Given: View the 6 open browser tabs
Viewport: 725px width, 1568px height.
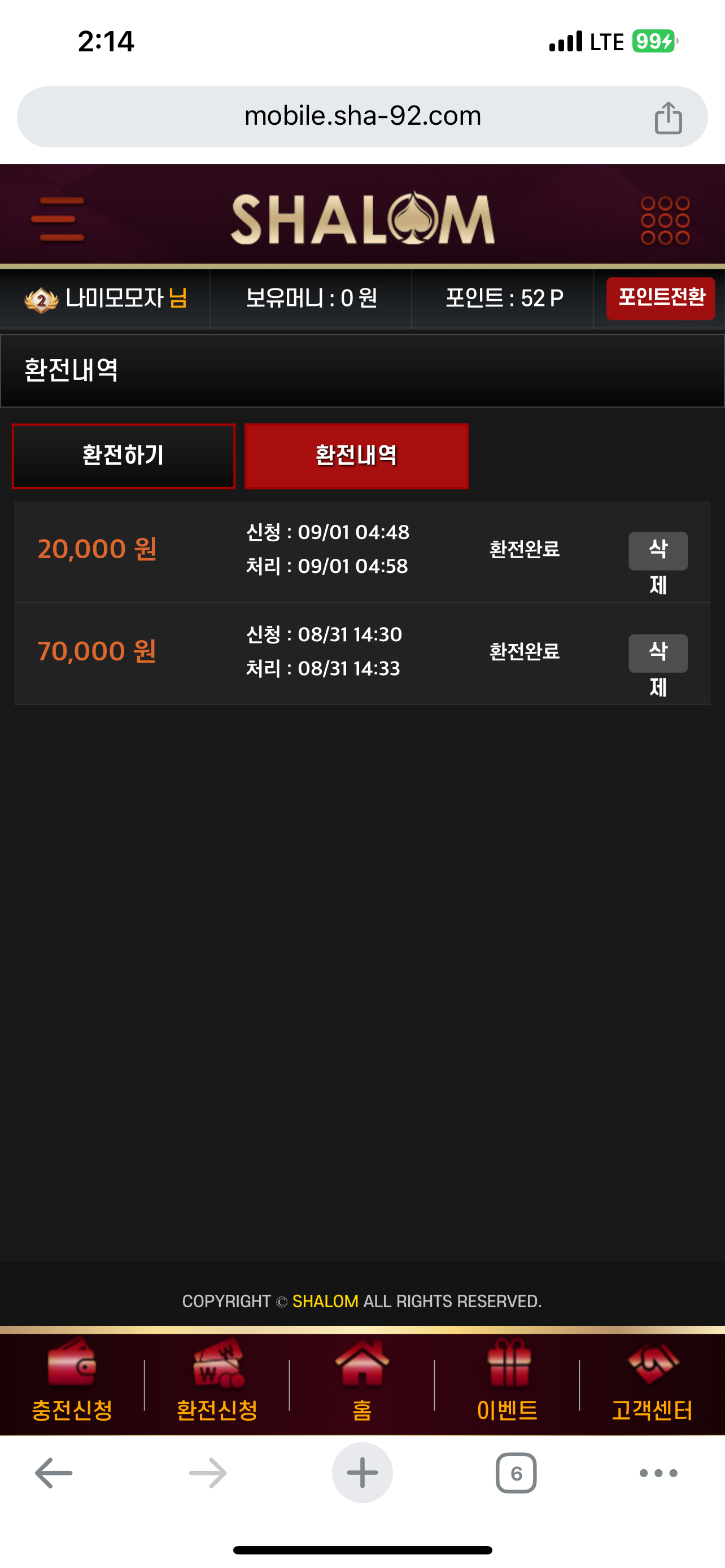Looking at the screenshot, I should click(x=516, y=1473).
